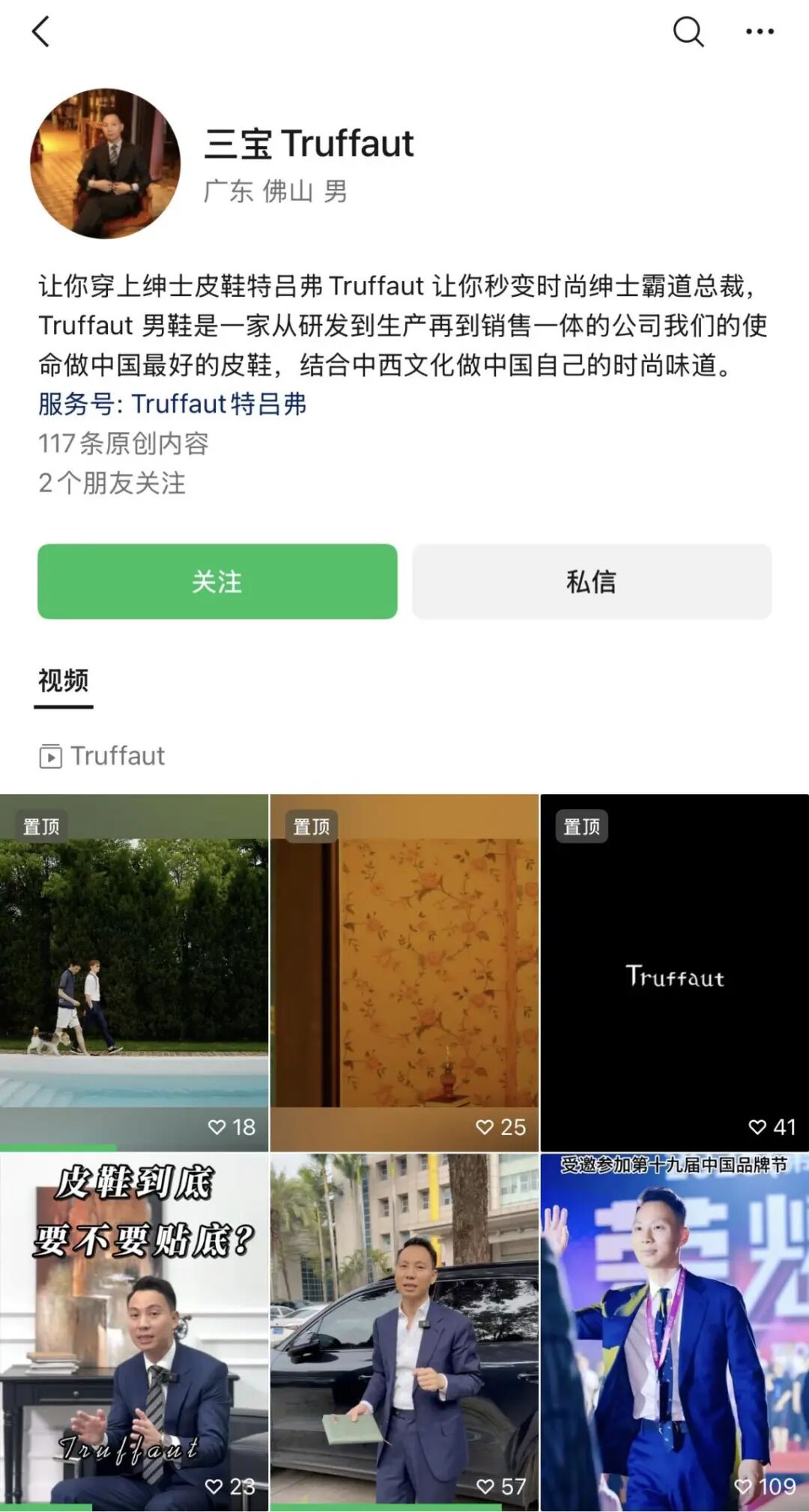Open the search magnifier icon
The image size is (809, 1512).
click(688, 31)
